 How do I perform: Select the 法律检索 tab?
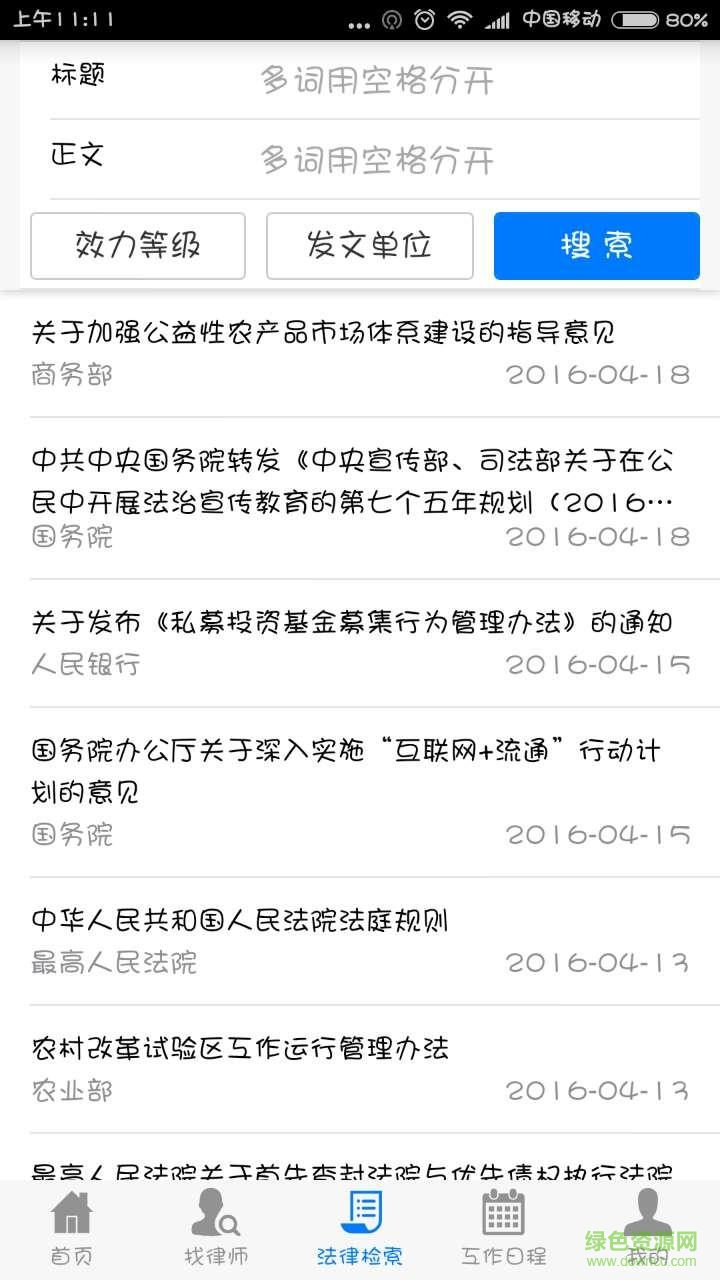pyautogui.click(x=360, y=1228)
